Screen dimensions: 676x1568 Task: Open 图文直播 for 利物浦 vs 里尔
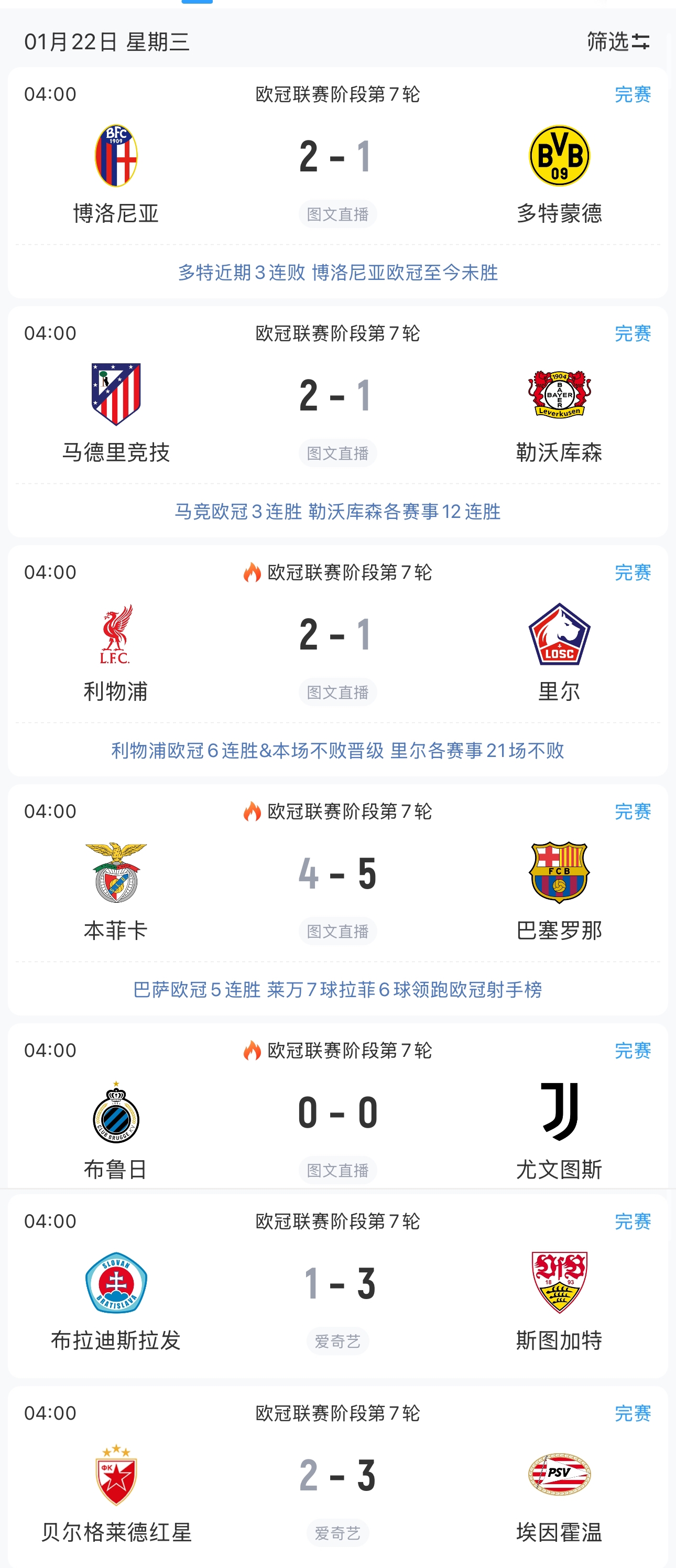(x=337, y=692)
